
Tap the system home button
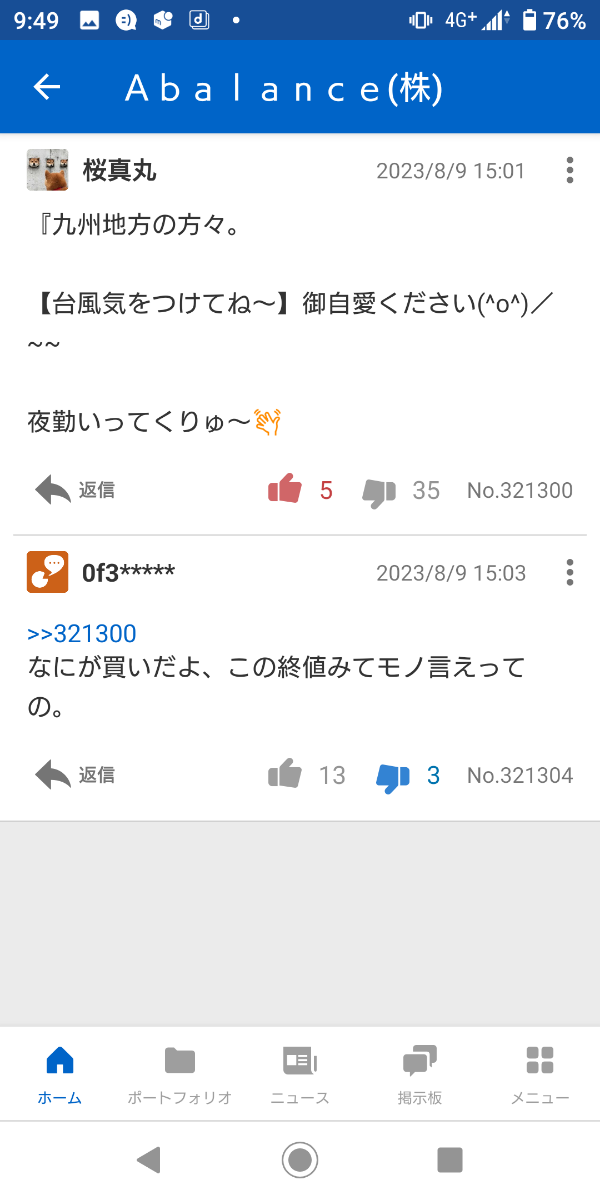pyautogui.click(x=300, y=1160)
